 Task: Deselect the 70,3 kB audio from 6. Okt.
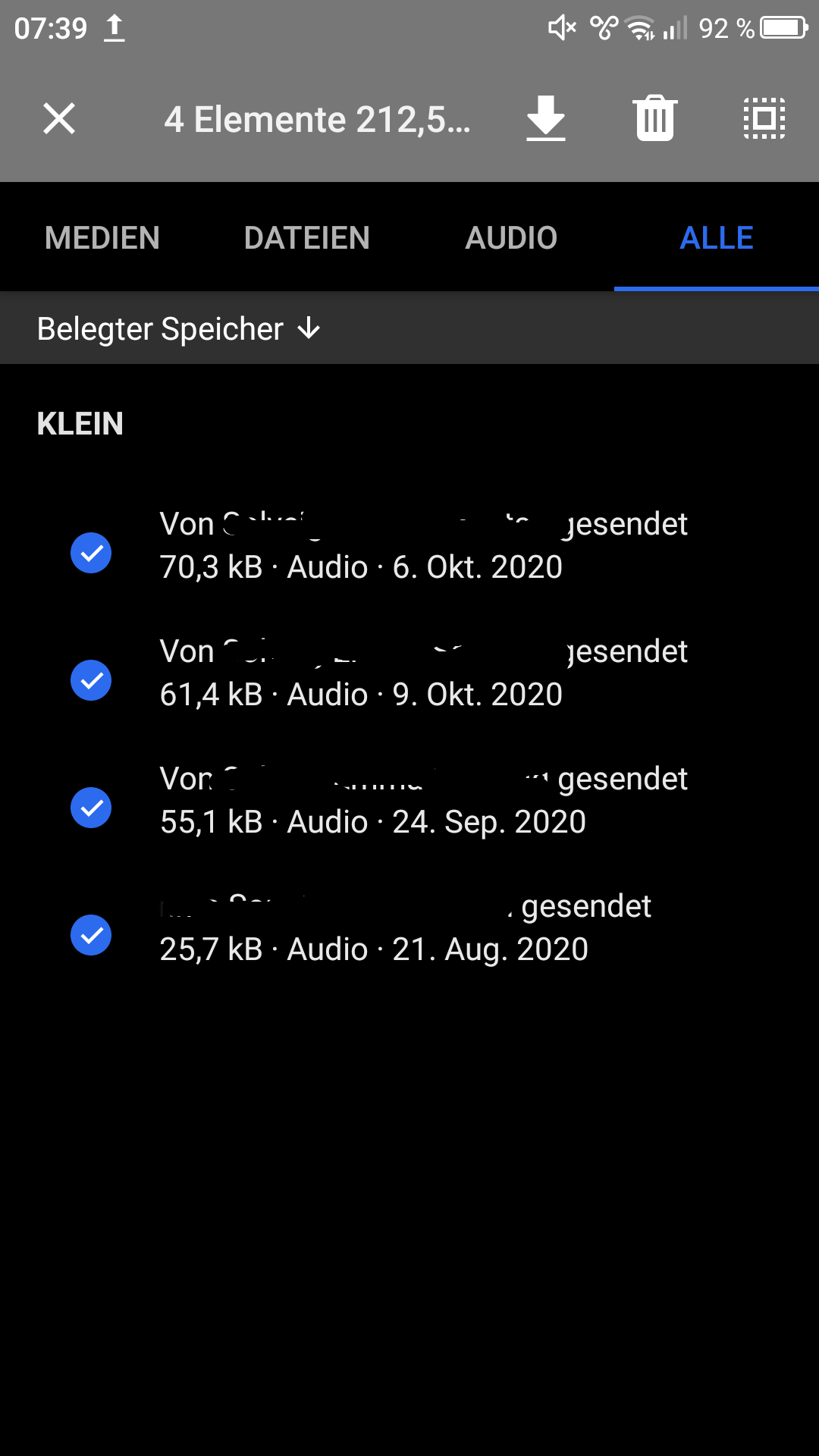pos(90,552)
